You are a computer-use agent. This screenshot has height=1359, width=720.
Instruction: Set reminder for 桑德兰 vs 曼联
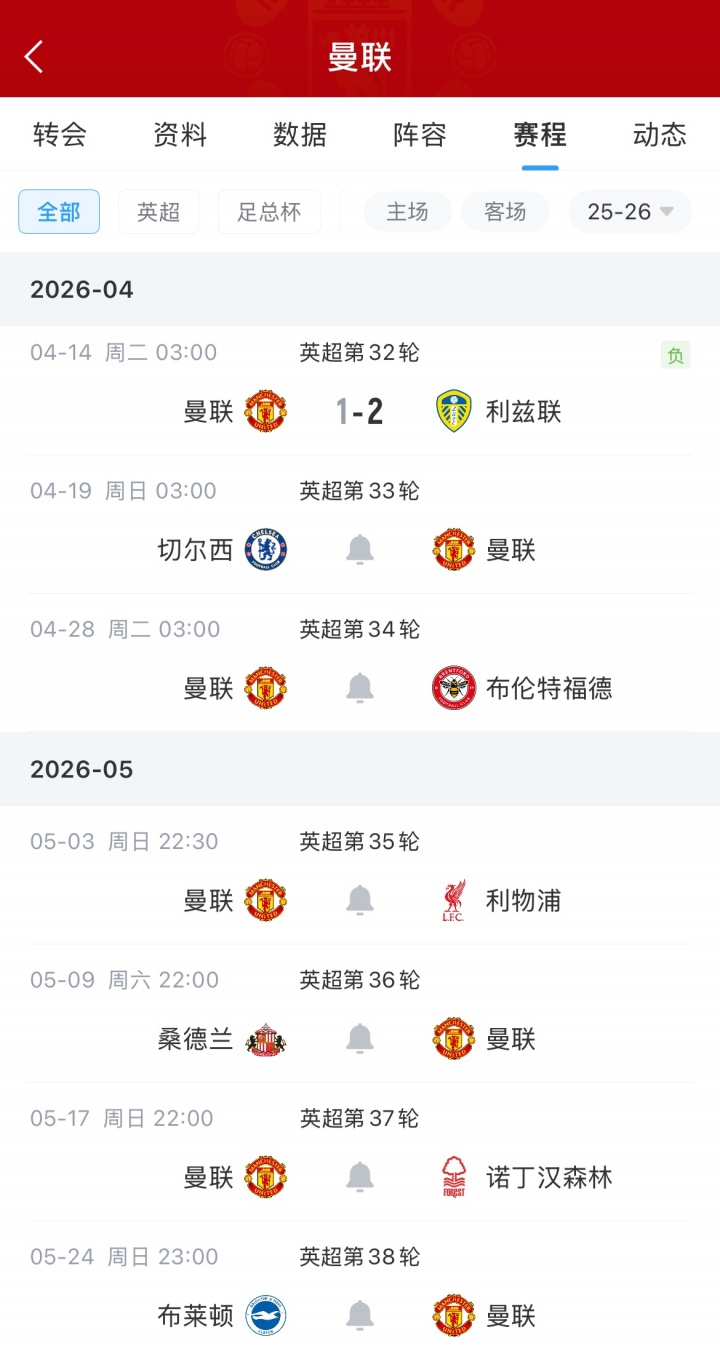tap(360, 1039)
